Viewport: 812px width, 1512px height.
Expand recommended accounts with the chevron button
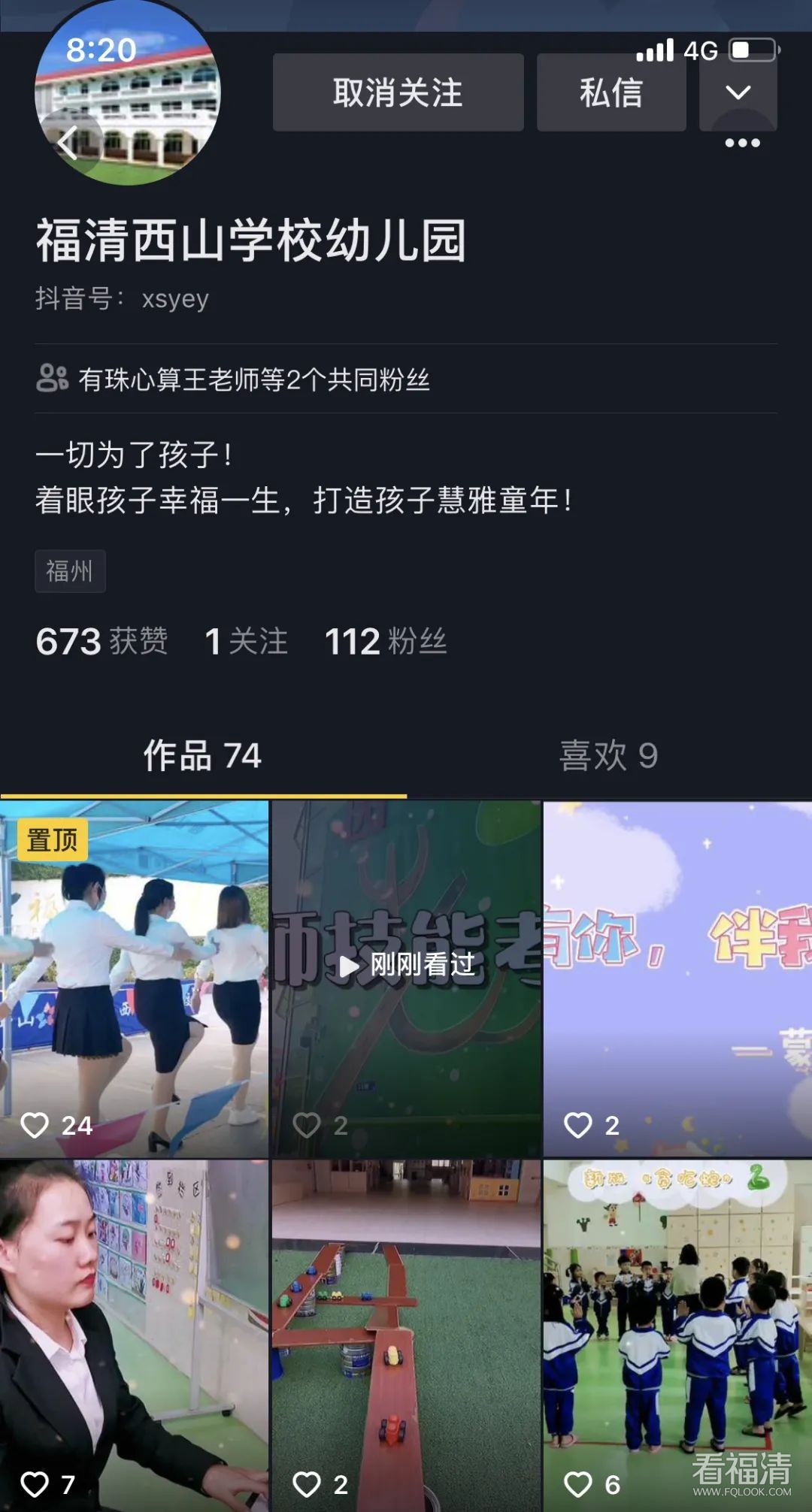[x=738, y=92]
